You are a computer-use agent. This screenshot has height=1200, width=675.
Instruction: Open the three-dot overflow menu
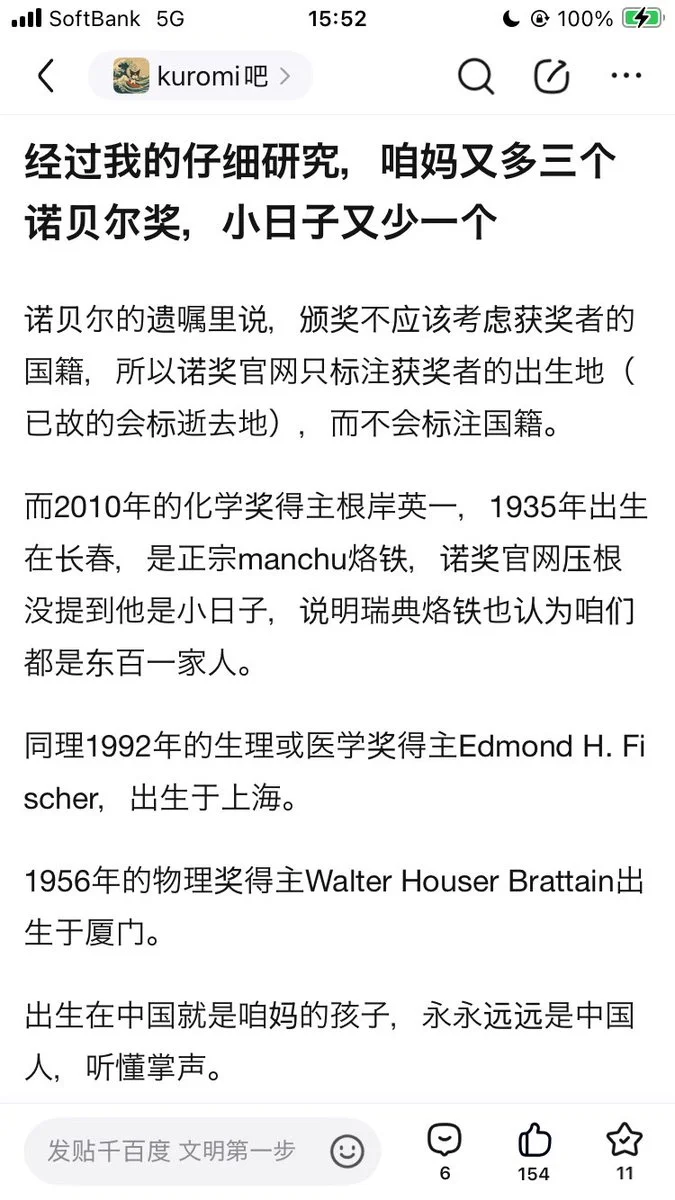(x=626, y=76)
